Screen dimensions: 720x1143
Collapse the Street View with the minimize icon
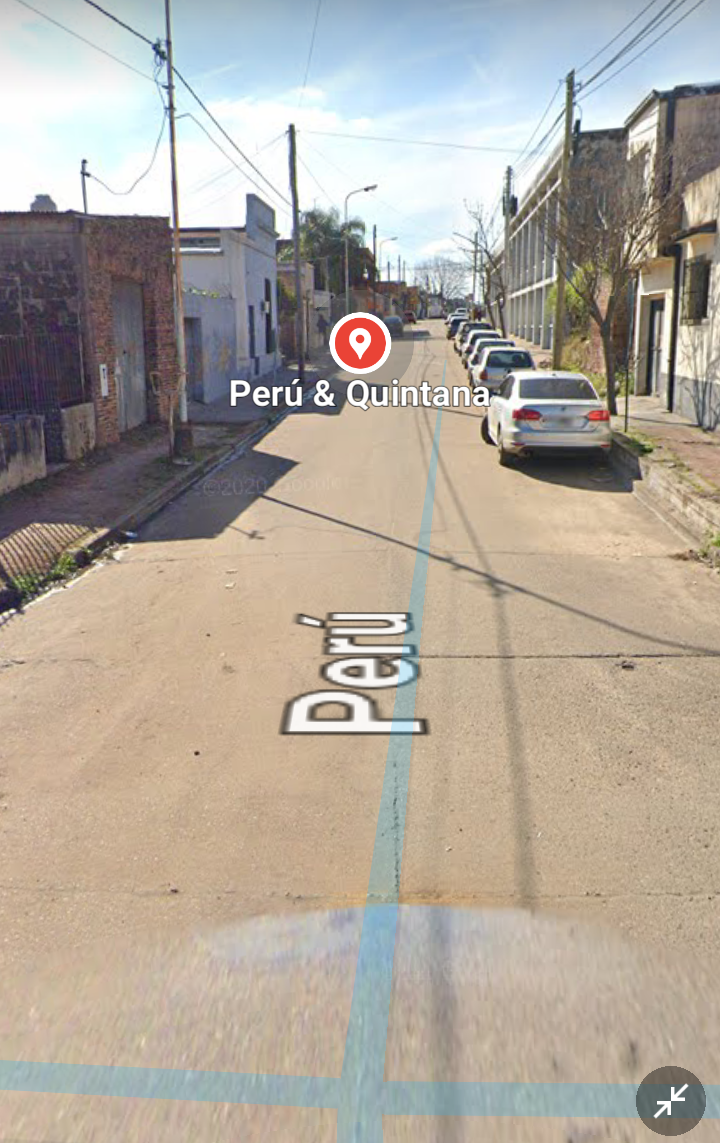click(x=671, y=1100)
